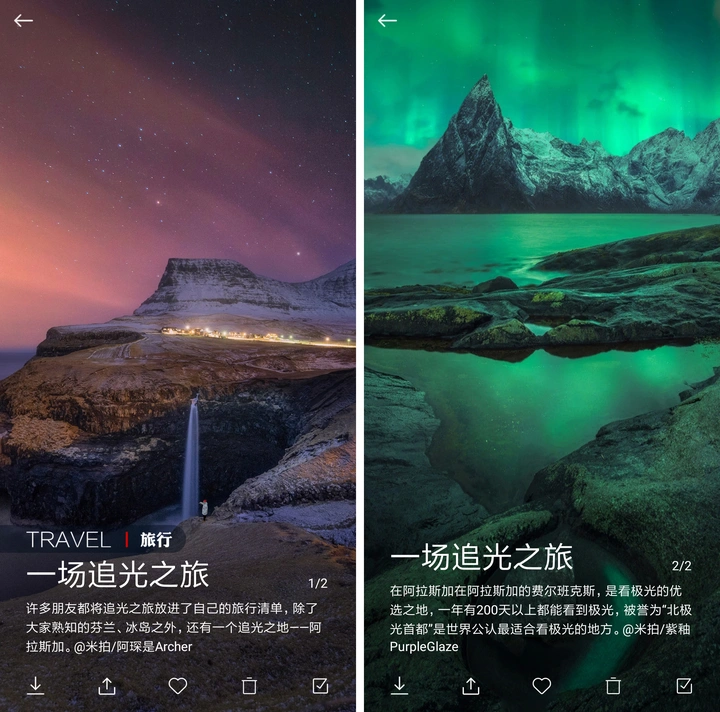Tick the checkbox icon on 2/2 page
This screenshot has width=720, height=712.
tap(684, 686)
